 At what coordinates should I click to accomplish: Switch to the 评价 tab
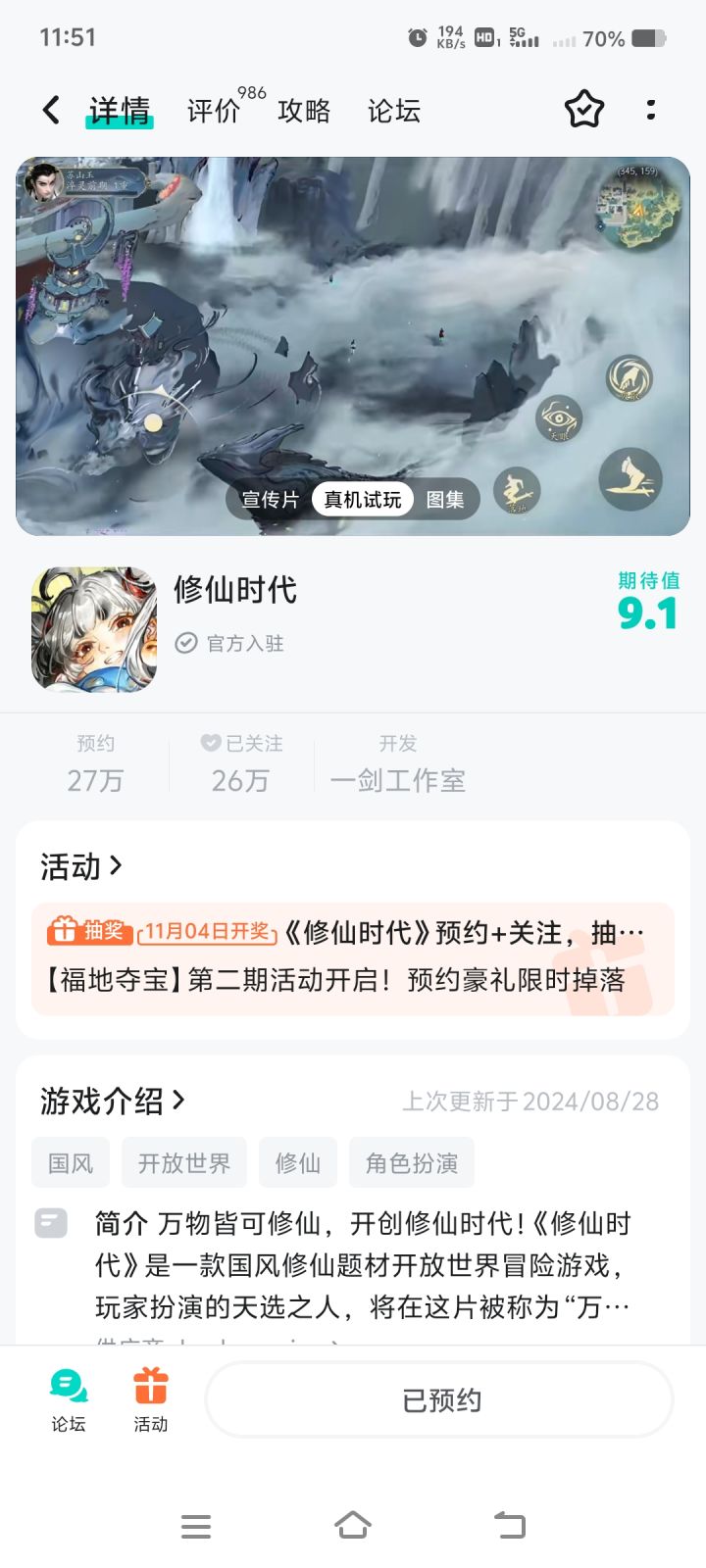tap(212, 111)
